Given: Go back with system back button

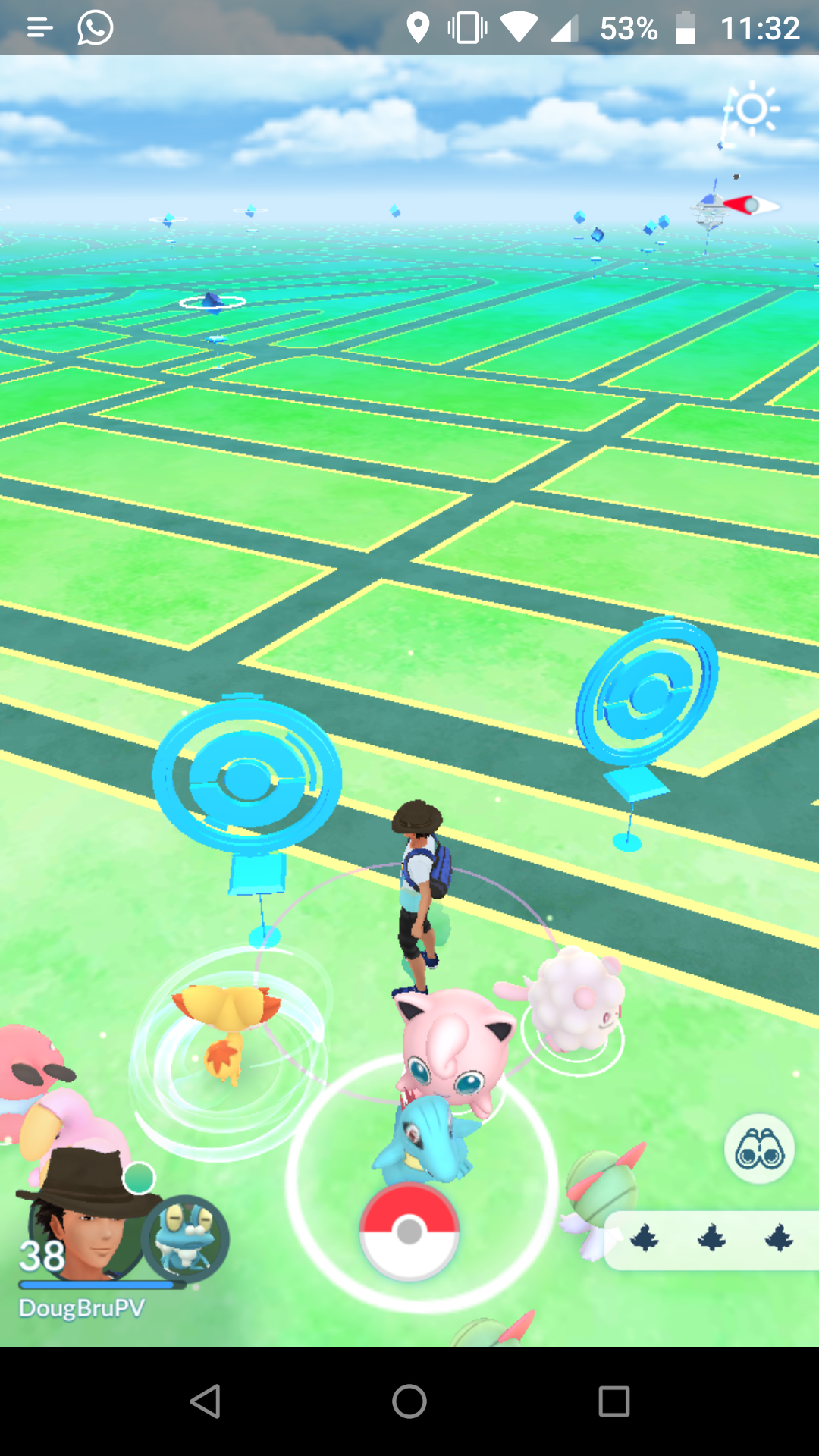Looking at the screenshot, I should click(205, 1401).
